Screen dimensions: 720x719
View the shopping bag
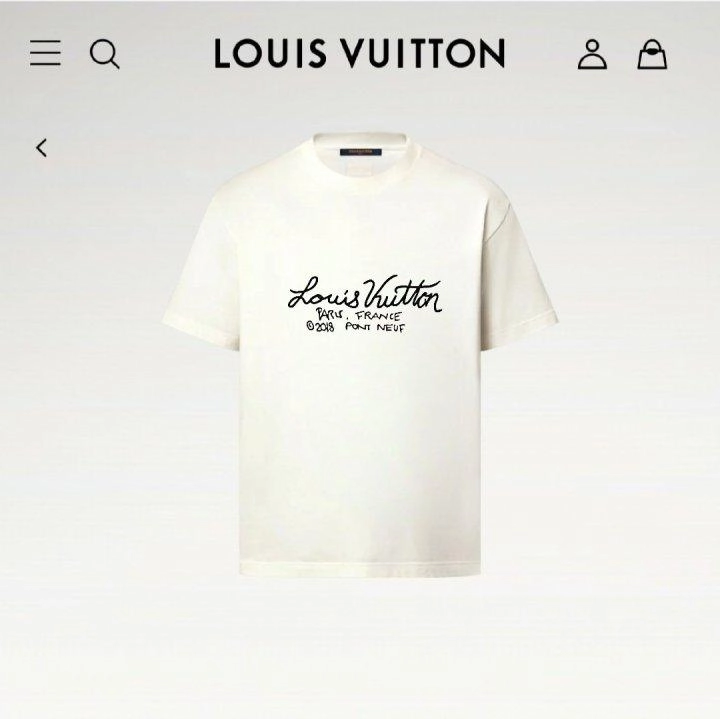tap(652, 54)
